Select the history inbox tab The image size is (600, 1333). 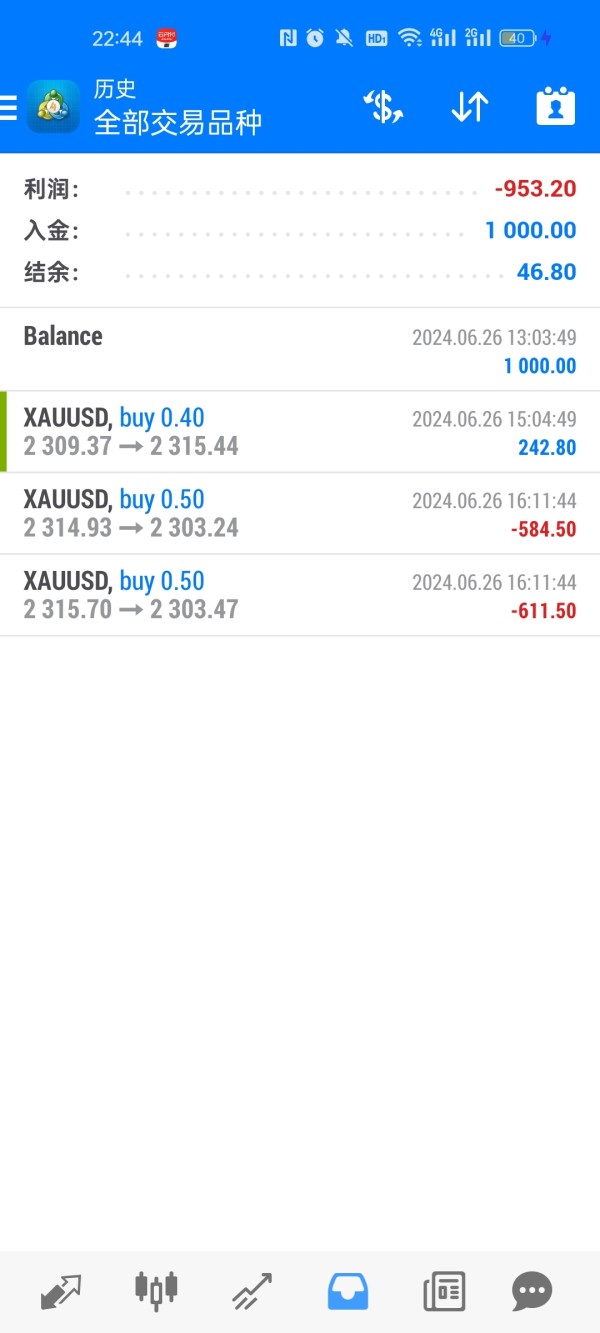point(348,1291)
